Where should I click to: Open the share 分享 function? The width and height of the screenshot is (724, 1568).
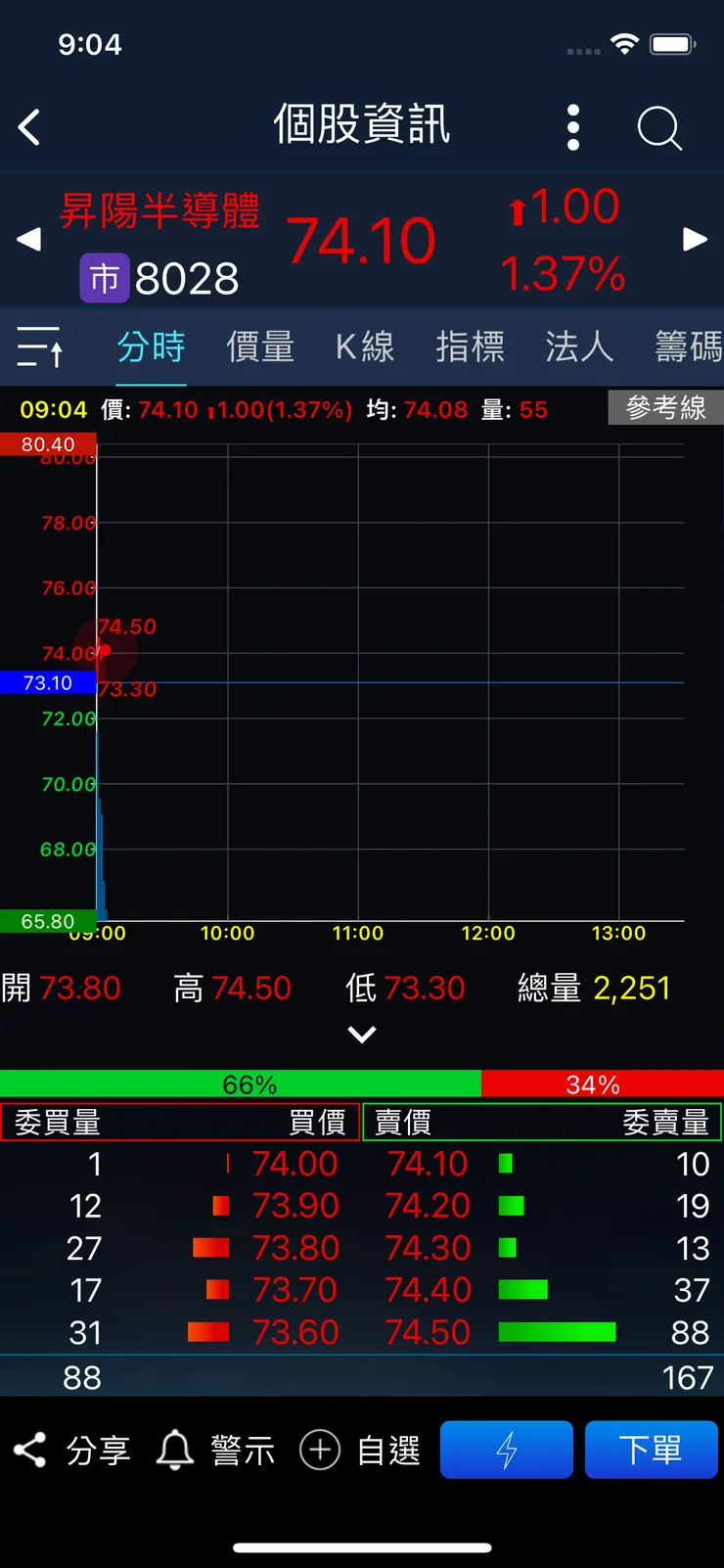coord(68,1450)
